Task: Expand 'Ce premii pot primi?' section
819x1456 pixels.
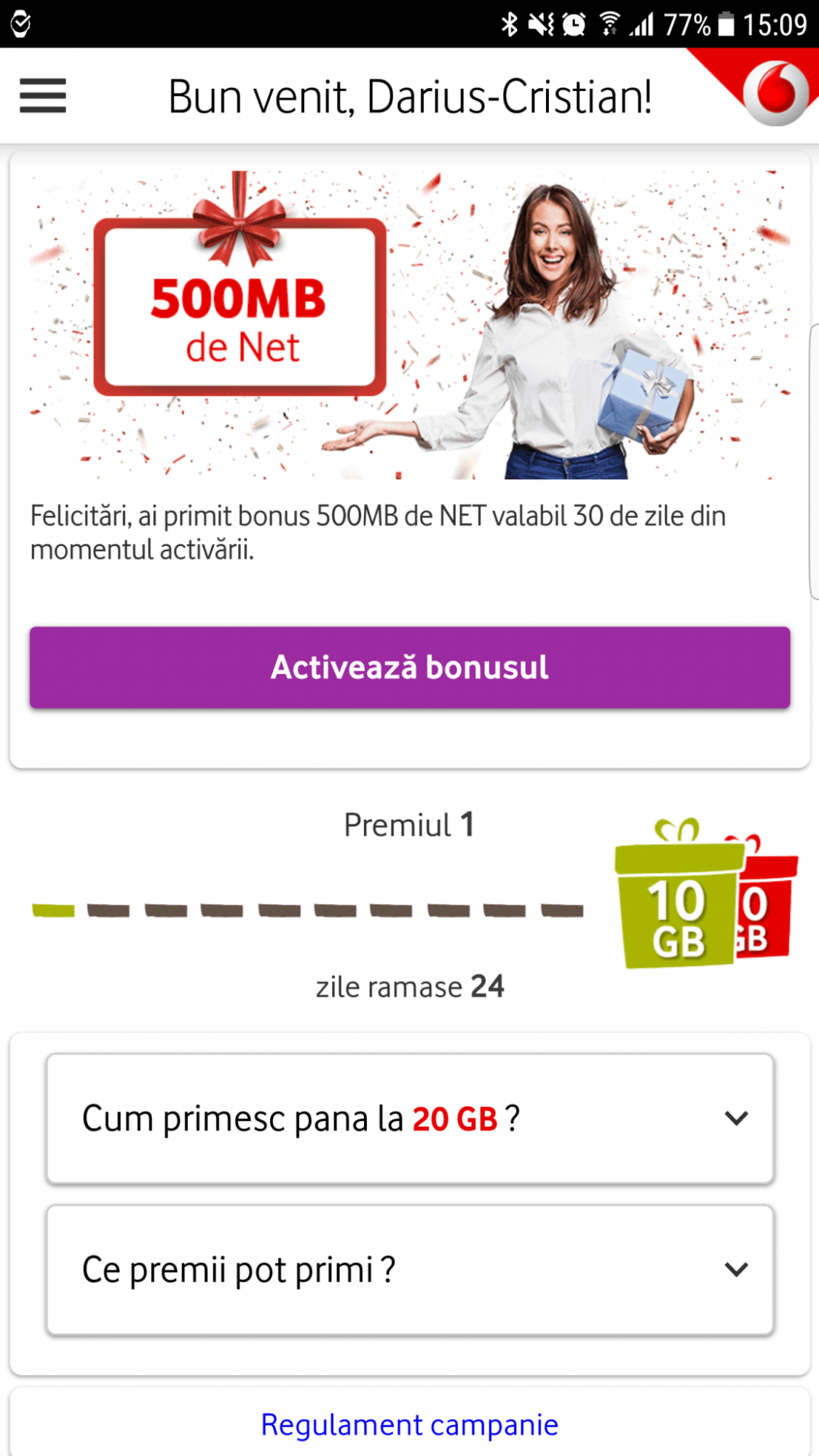Action: point(410,1270)
